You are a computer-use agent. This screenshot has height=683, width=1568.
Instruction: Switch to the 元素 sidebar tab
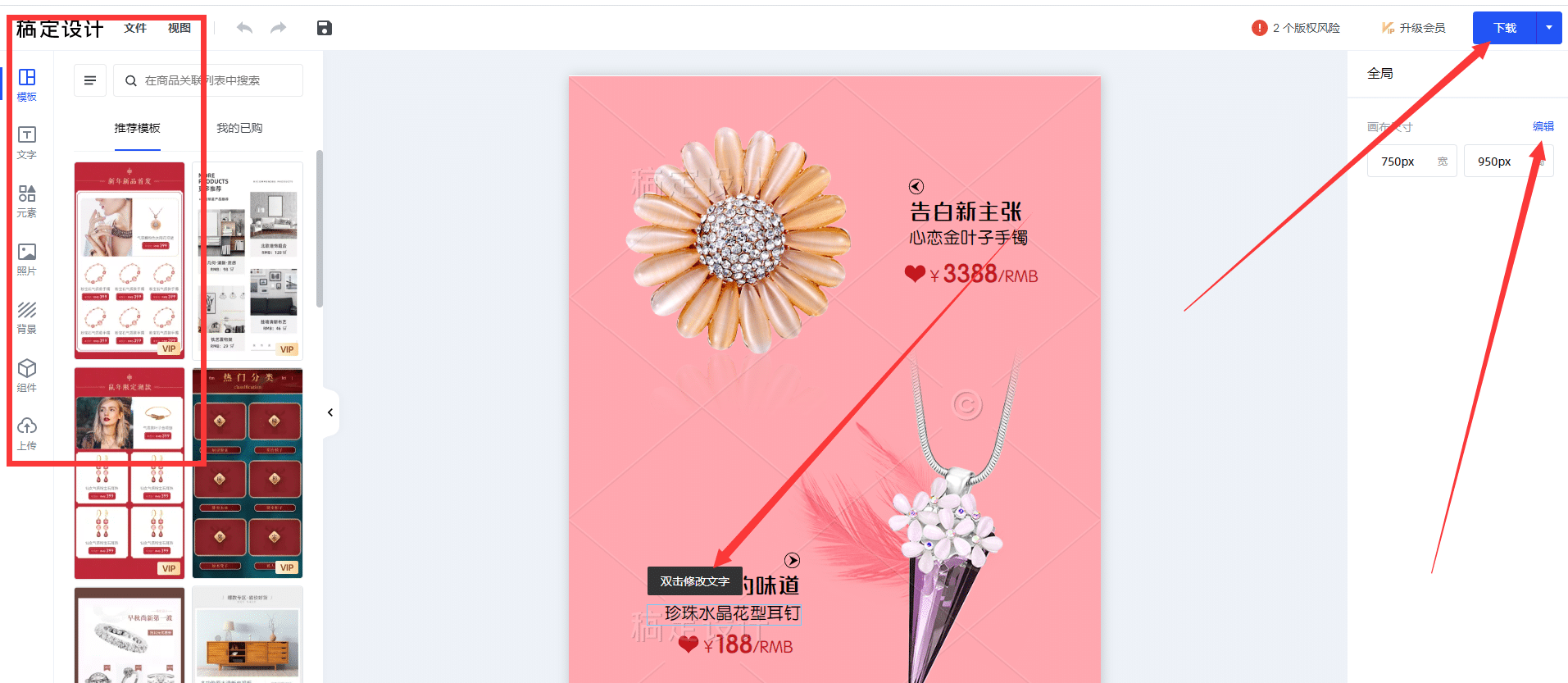pyautogui.click(x=27, y=201)
